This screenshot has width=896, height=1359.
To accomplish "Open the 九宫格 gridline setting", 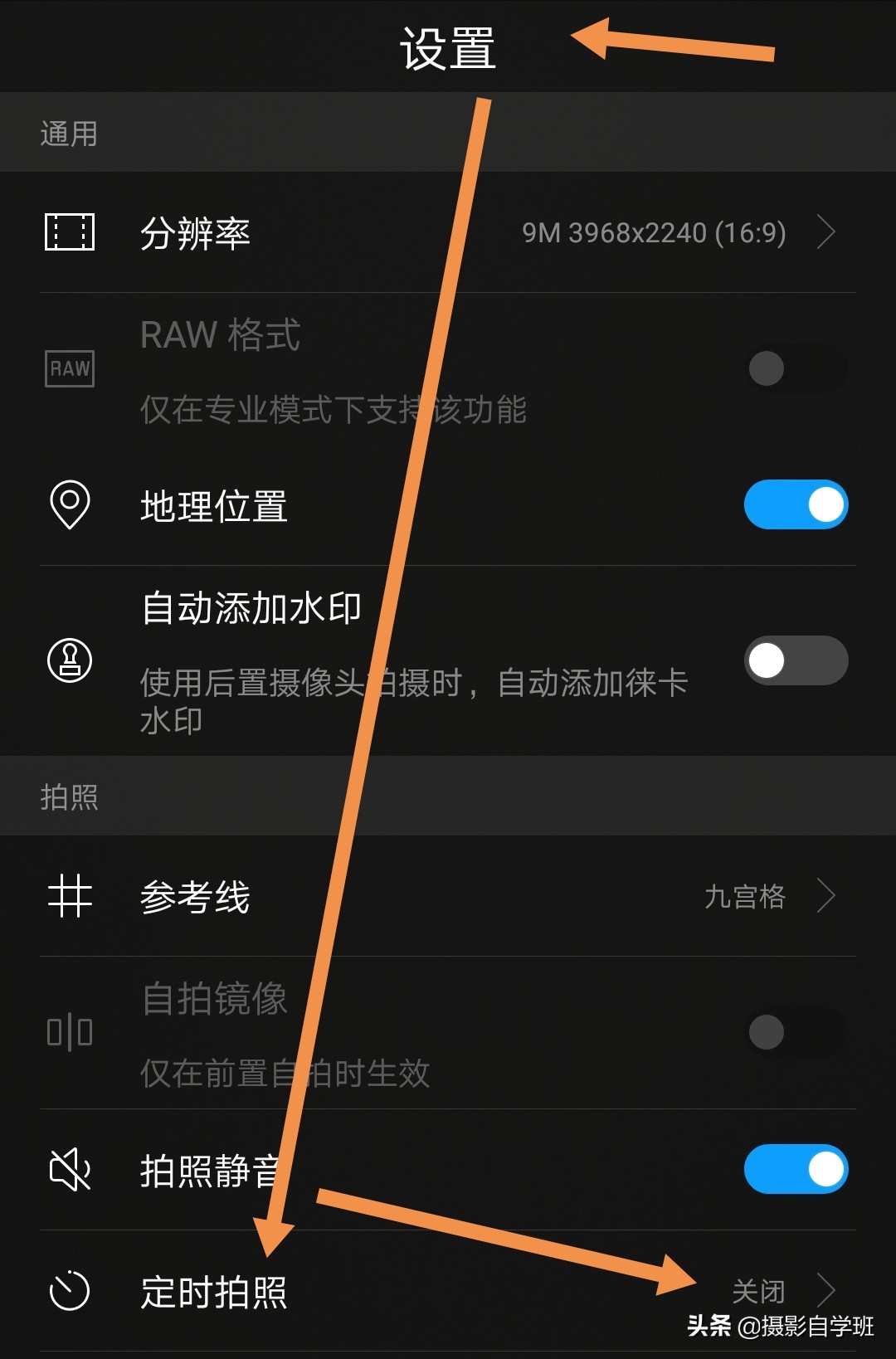I will tap(746, 897).
